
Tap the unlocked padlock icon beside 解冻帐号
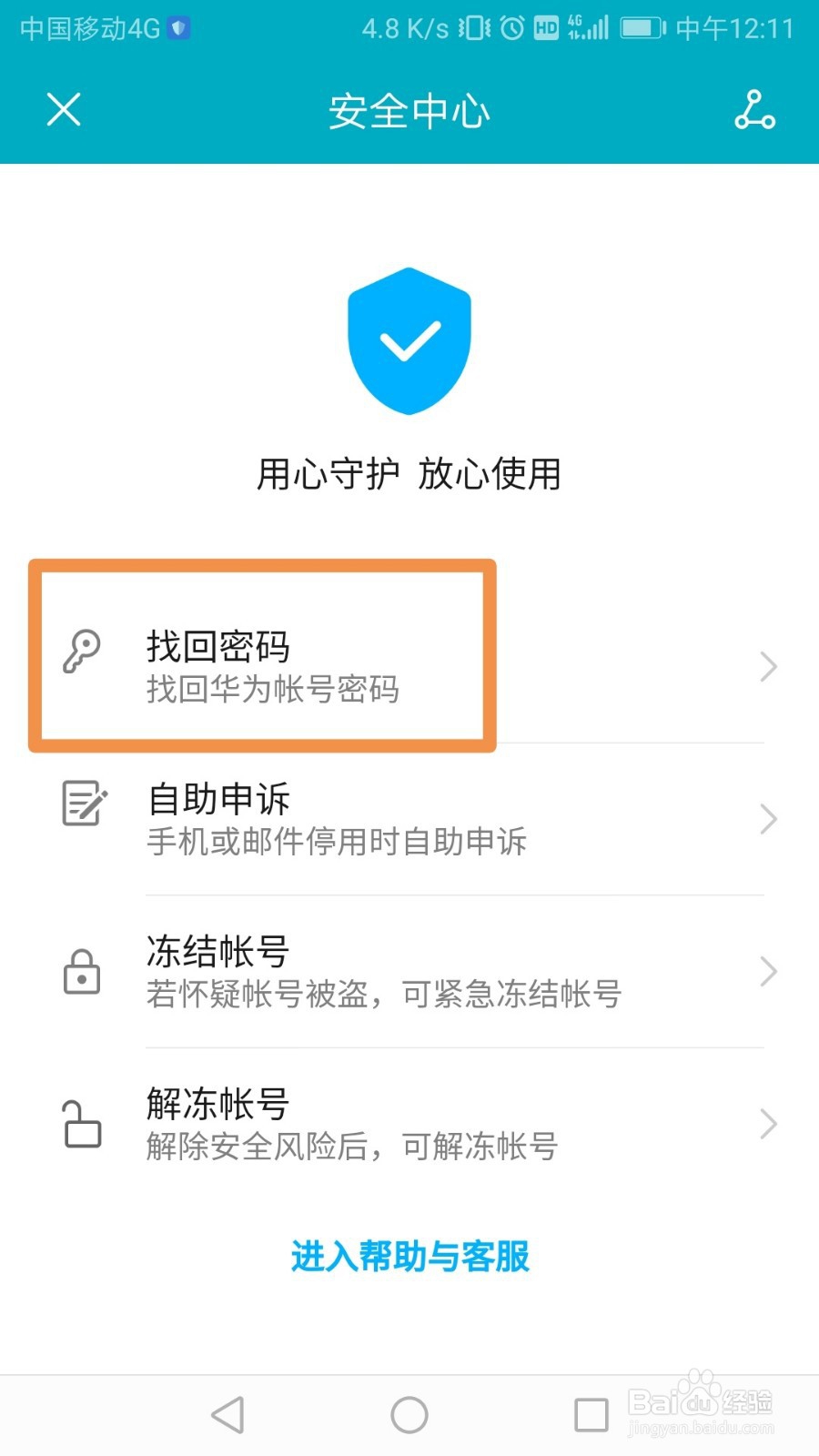82,1126
